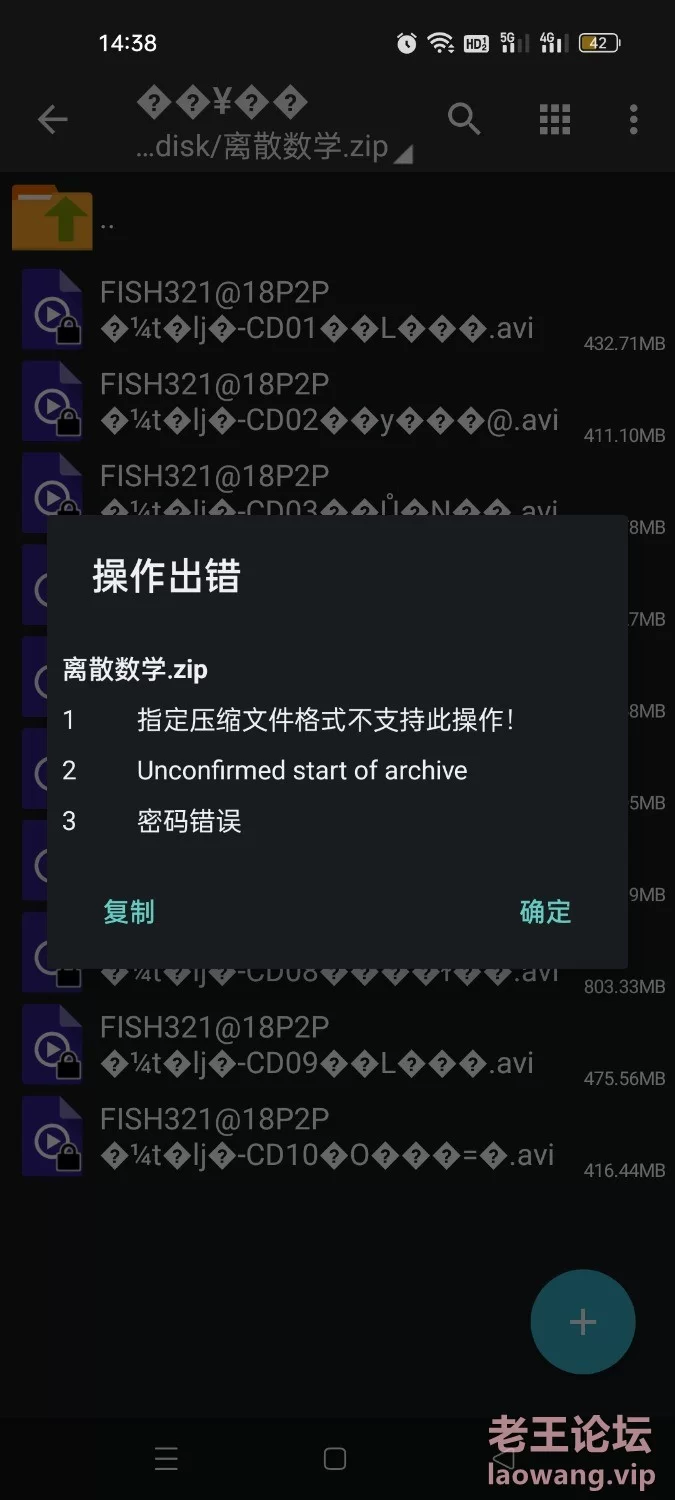Go back with the top-left arrow
Viewport: 675px width, 1500px height.
pyautogui.click(x=52, y=120)
